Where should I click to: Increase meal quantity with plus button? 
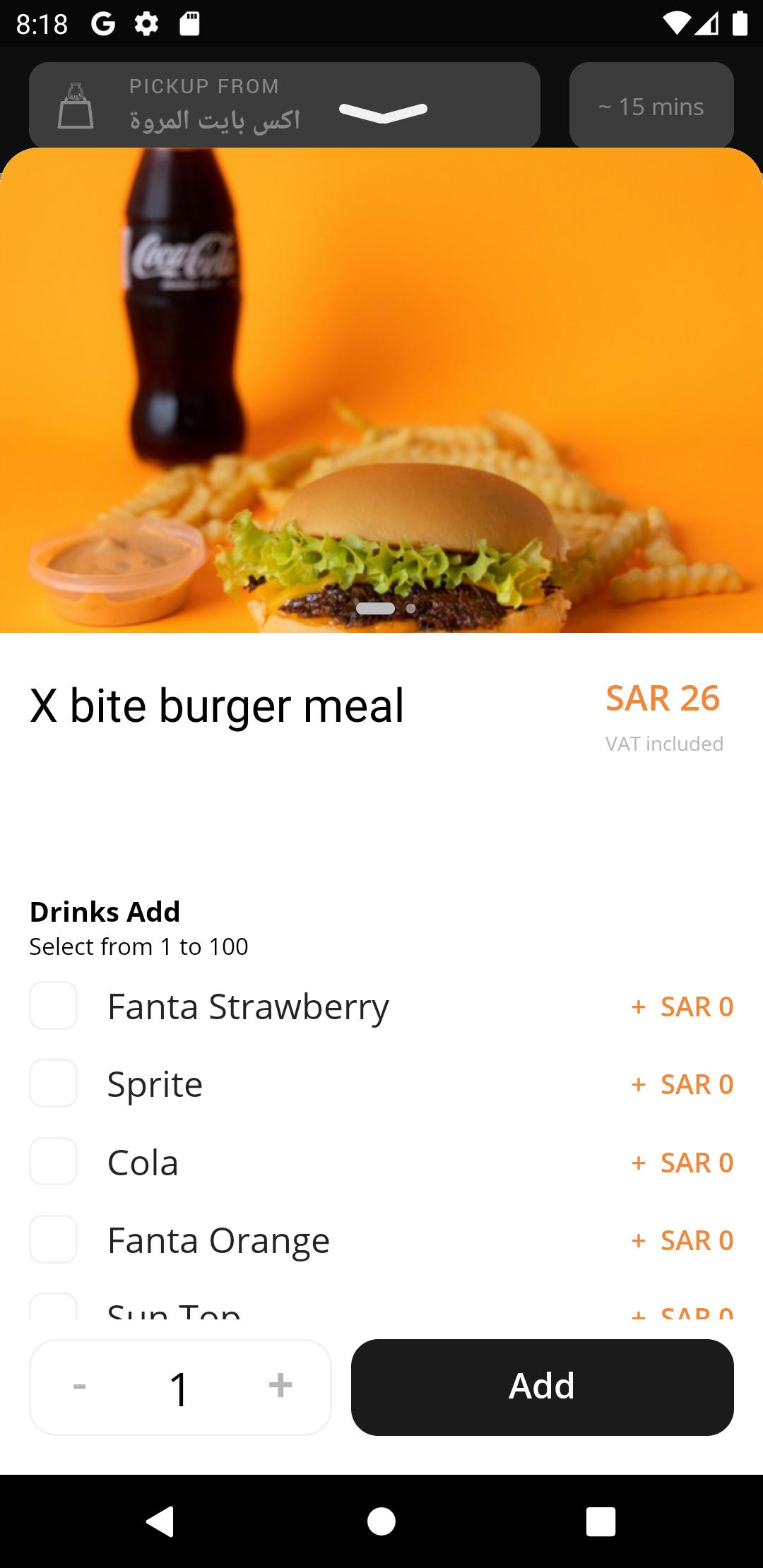(280, 1386)
